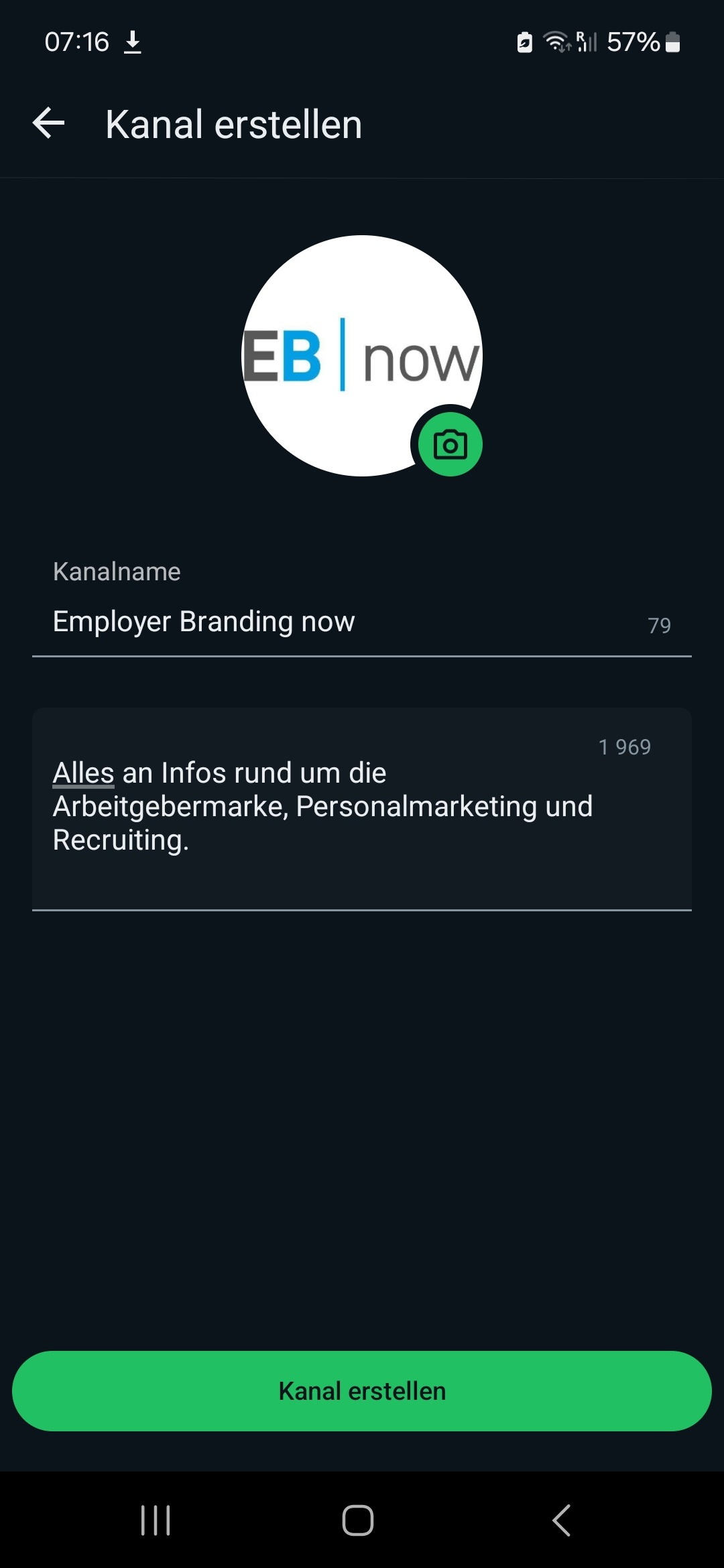Tap the EB now channel profile image

[x=362, y=356]
